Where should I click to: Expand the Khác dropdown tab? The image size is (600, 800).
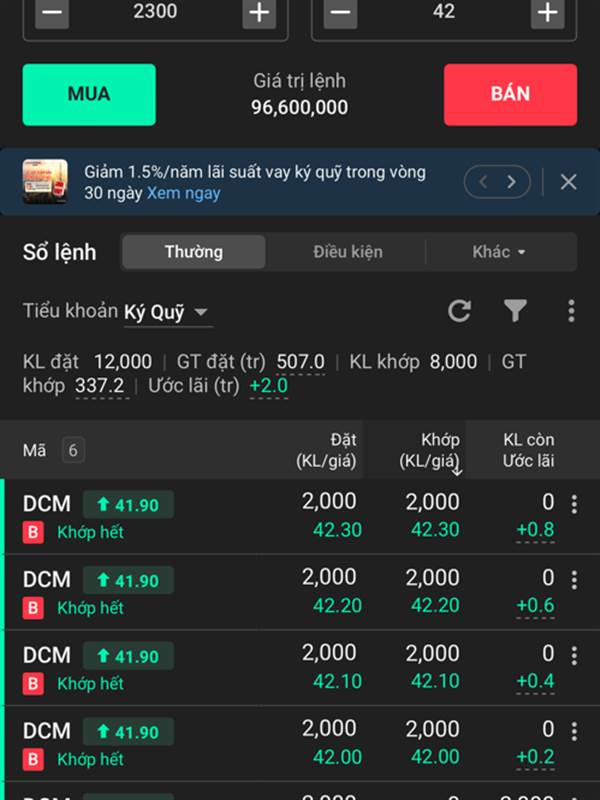point(499,252)
